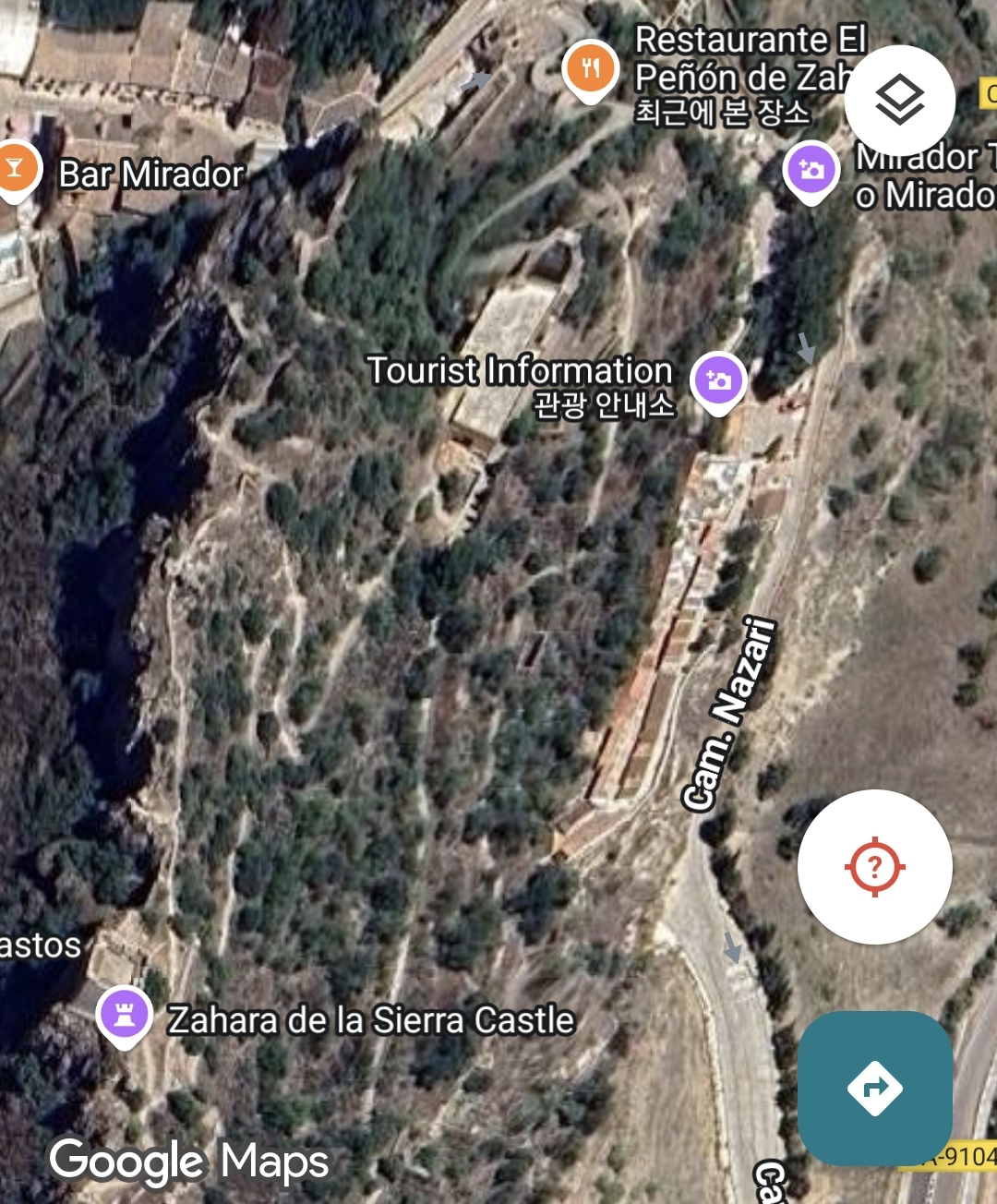Center map on my location

click(x=874, y=867)
